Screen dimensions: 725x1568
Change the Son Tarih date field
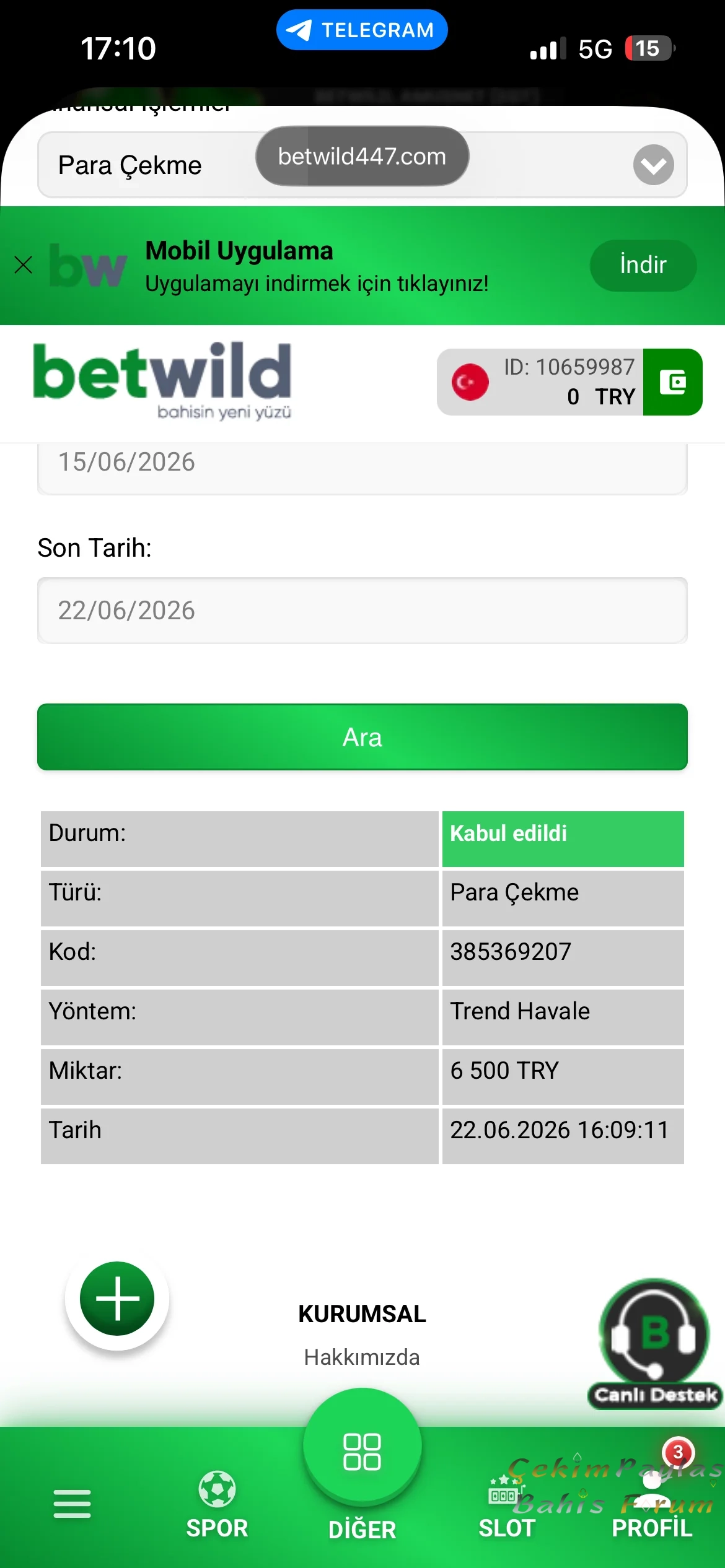tap(362, 611)
